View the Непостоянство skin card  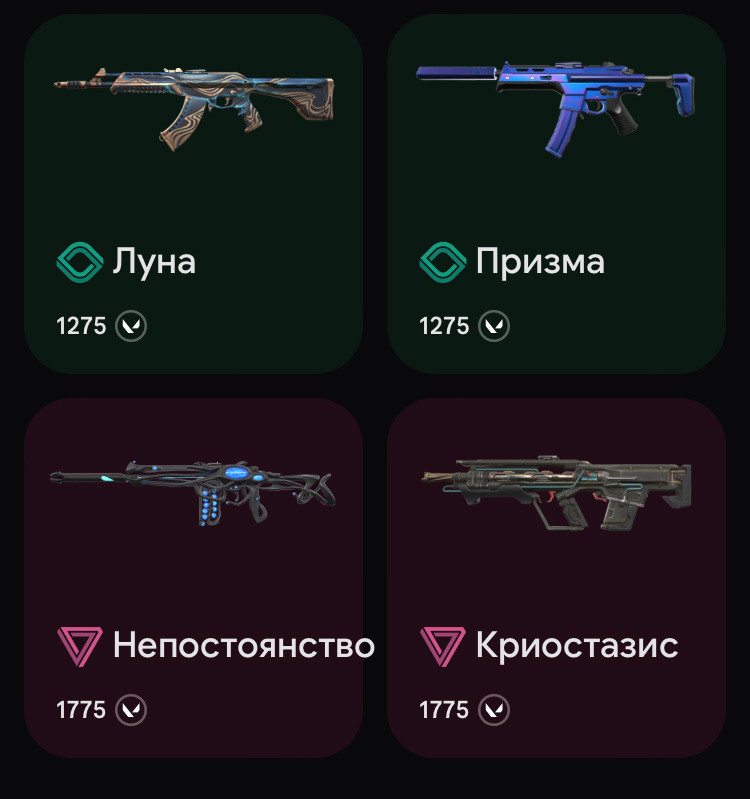(x=194, y=578)
